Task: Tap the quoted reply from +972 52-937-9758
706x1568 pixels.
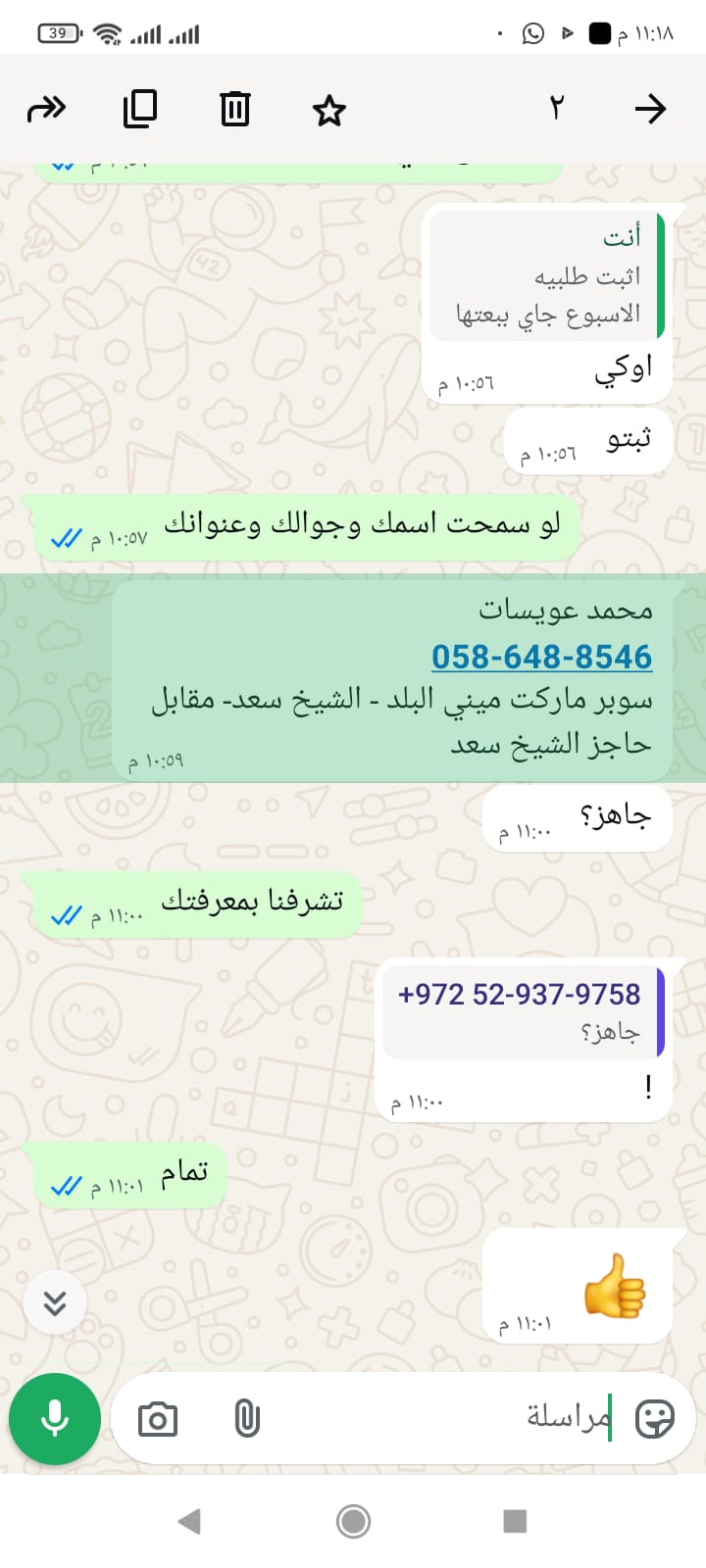Action: pyautogui.click(x=523, y=1012)
